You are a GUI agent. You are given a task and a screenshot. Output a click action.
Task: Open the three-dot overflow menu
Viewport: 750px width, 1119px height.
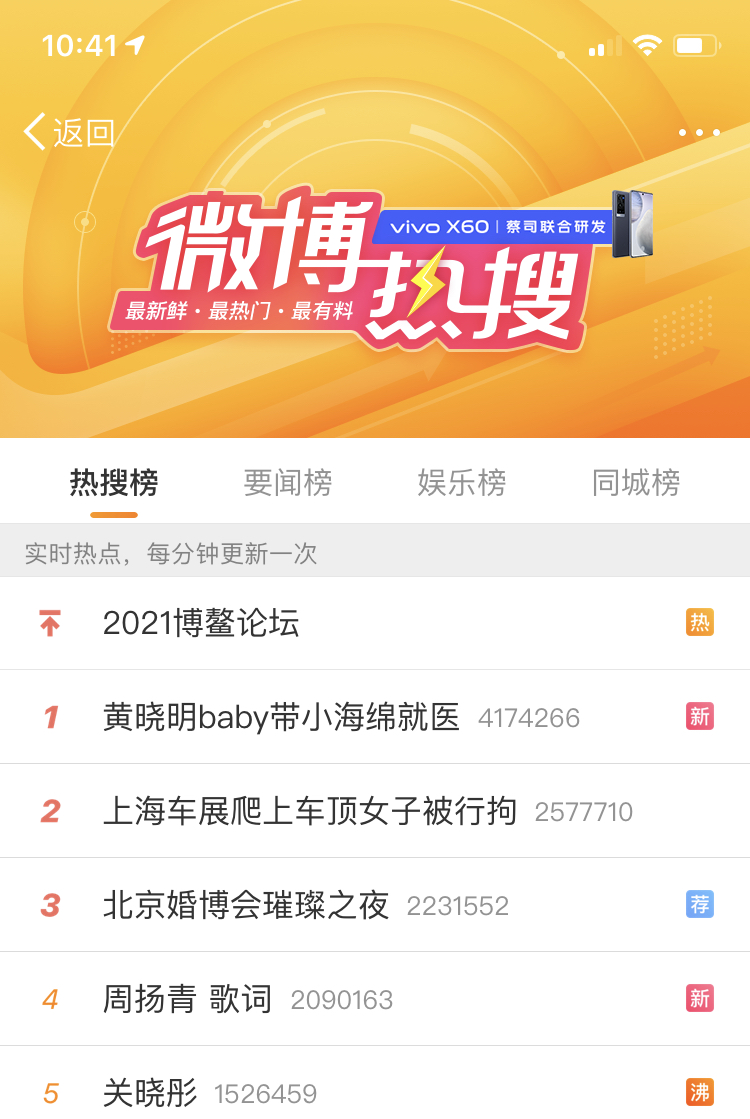pos(698,132)
